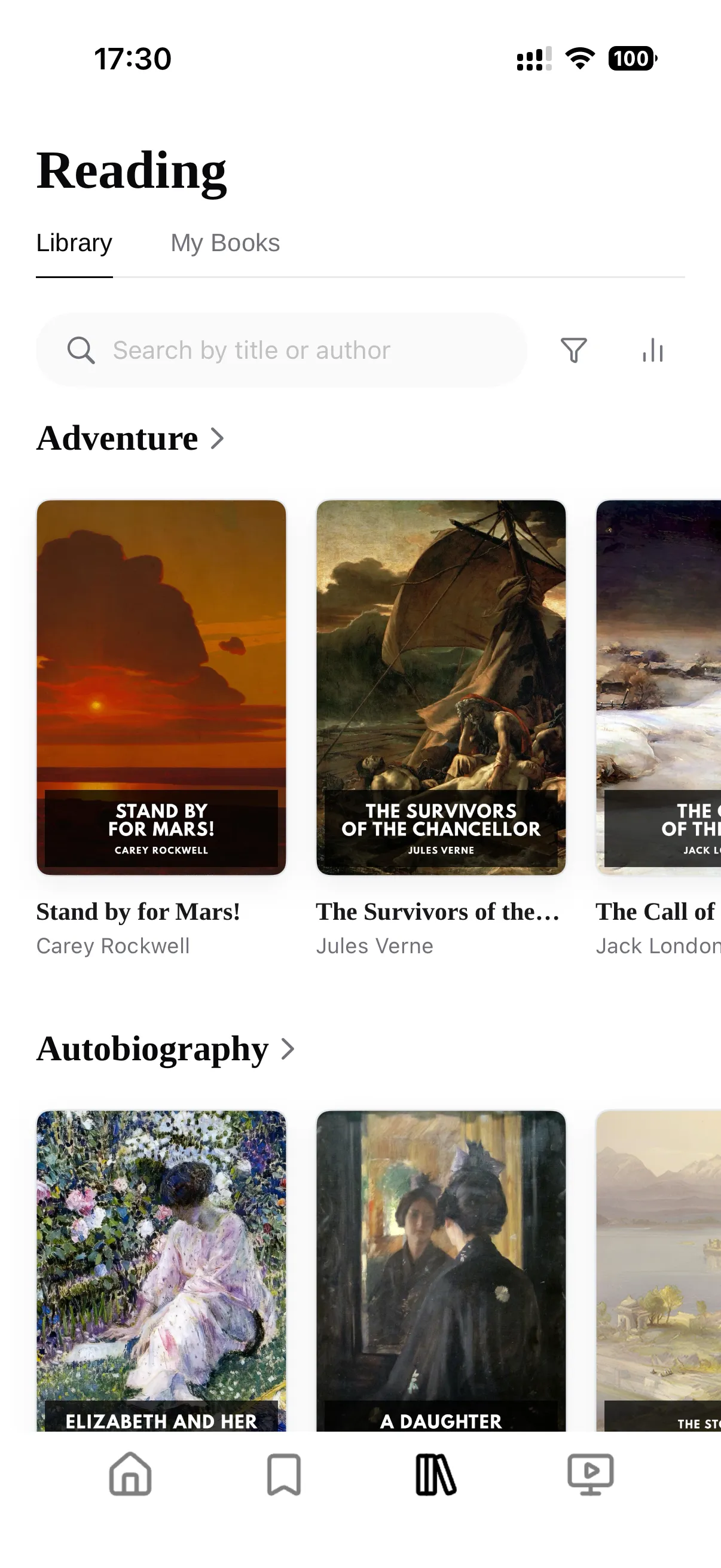This screenshot has width=721, height=1568.
Task: Select the Library tab
Action: [x=74, y=243]
